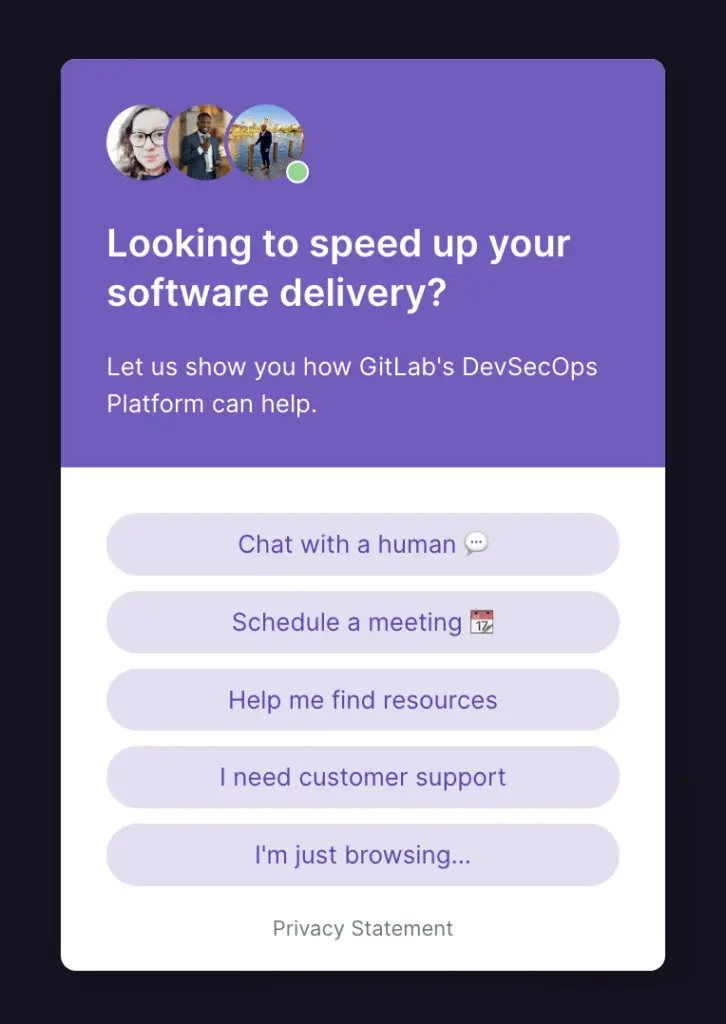Click the DevSecOps Platform description text
This screenshot has width=726, height=1024.
352,385
